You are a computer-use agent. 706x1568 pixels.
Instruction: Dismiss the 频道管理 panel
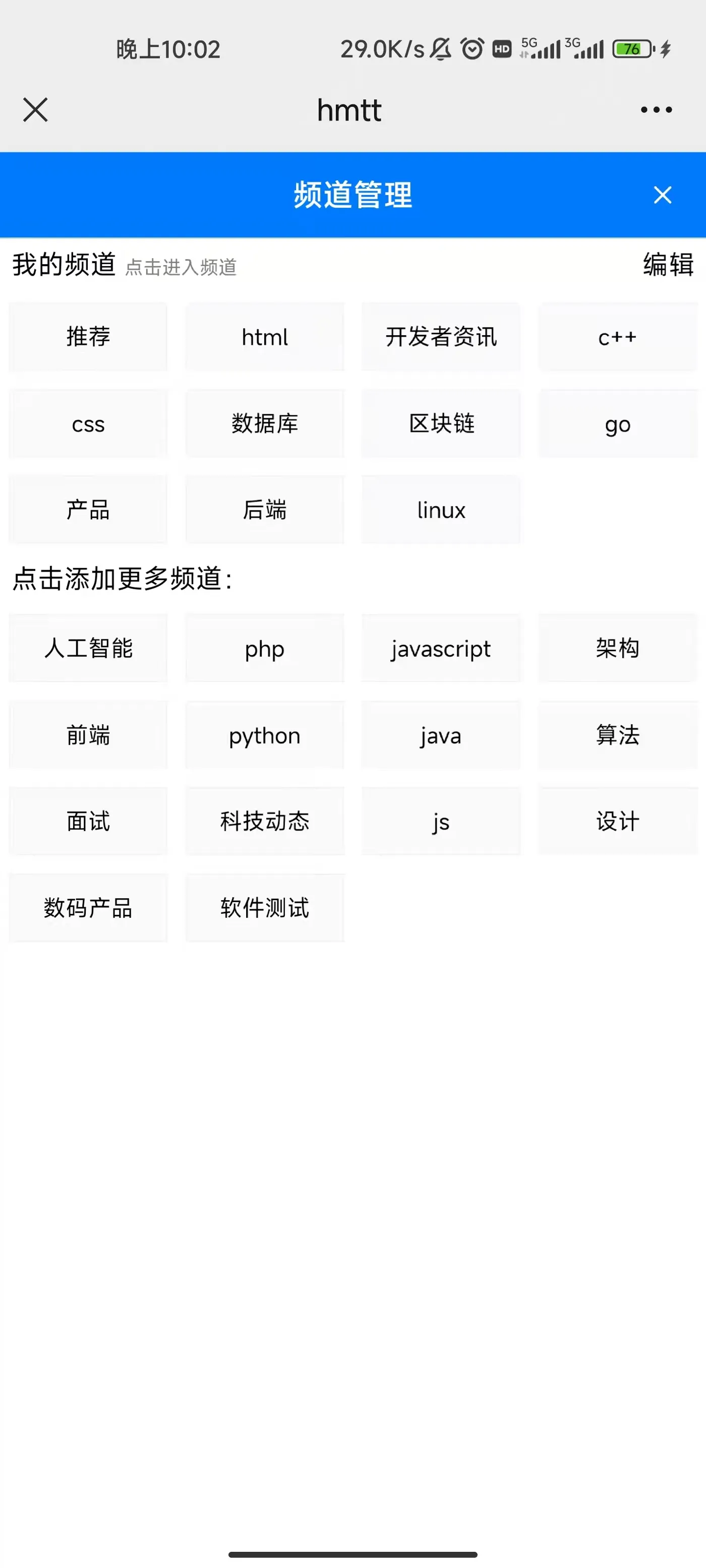662,195
